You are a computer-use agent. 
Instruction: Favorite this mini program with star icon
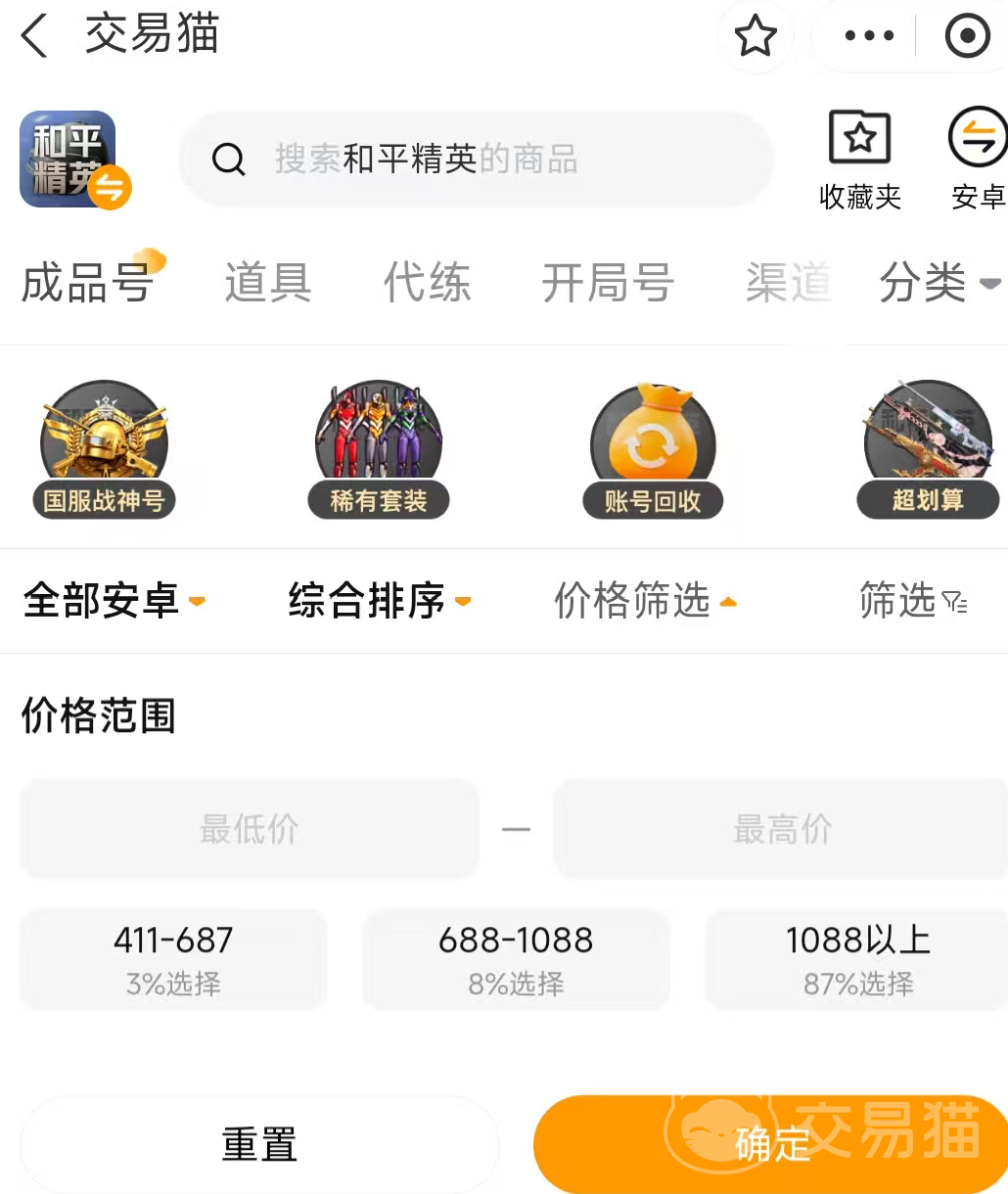click(756, 37)
